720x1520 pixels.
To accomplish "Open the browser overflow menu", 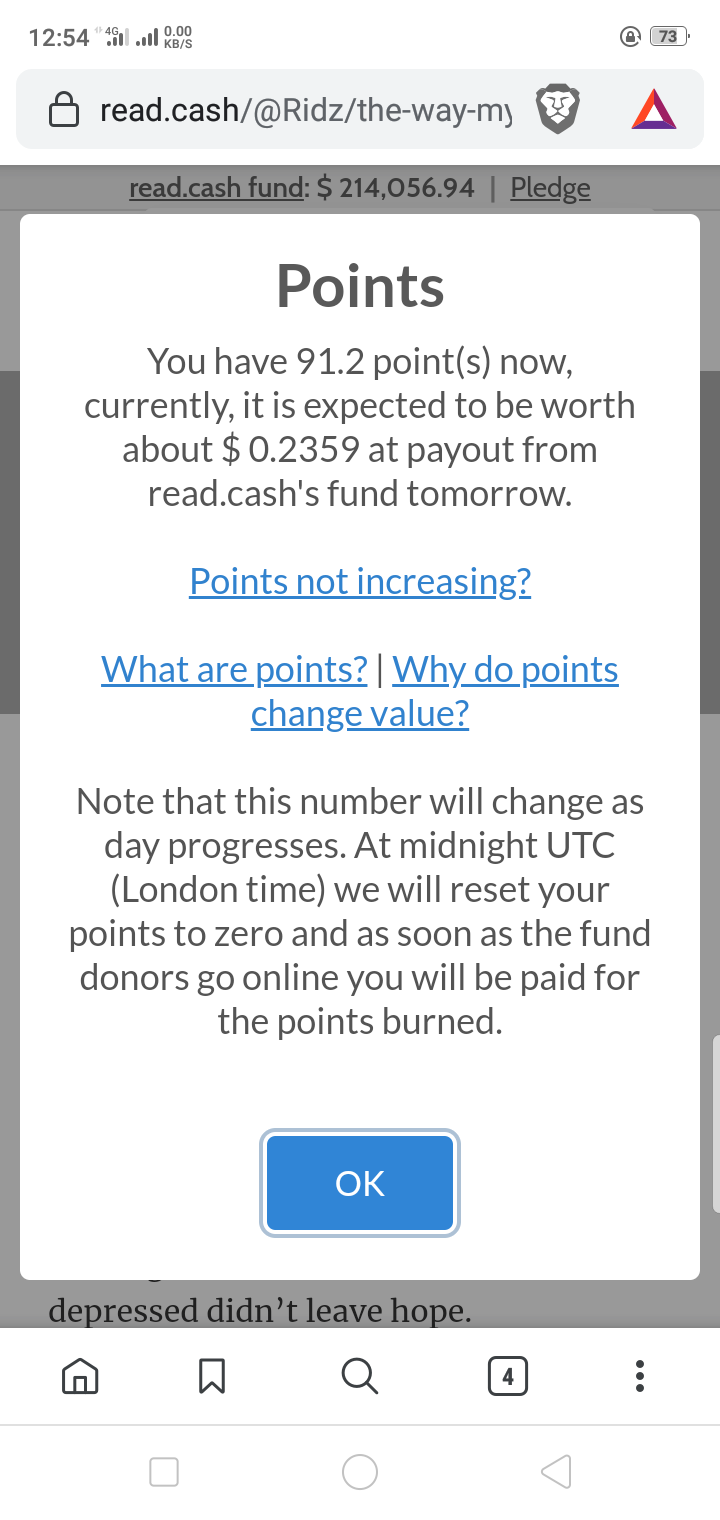I will tap(640, 1377).
